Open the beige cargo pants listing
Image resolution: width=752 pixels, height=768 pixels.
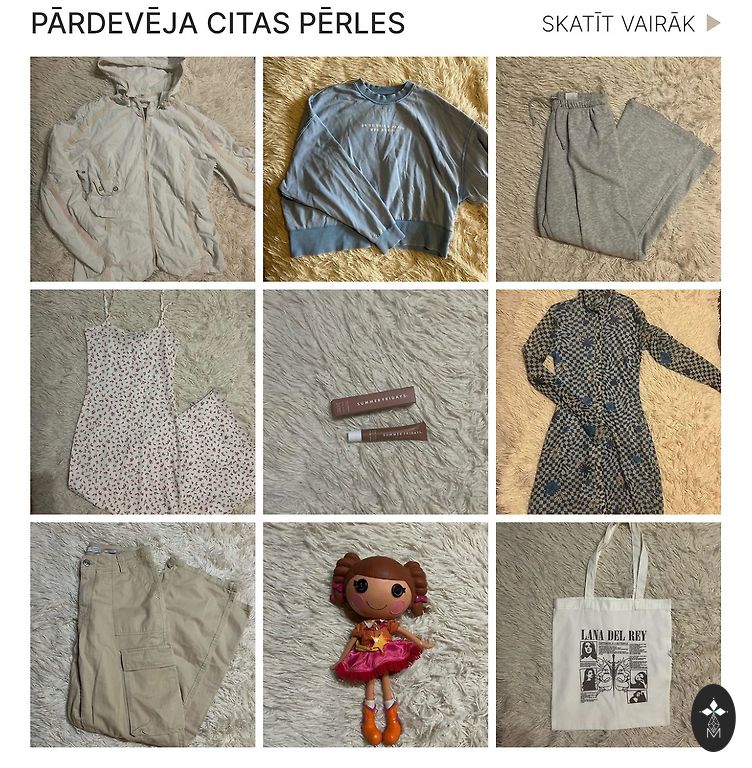(142, 635)
